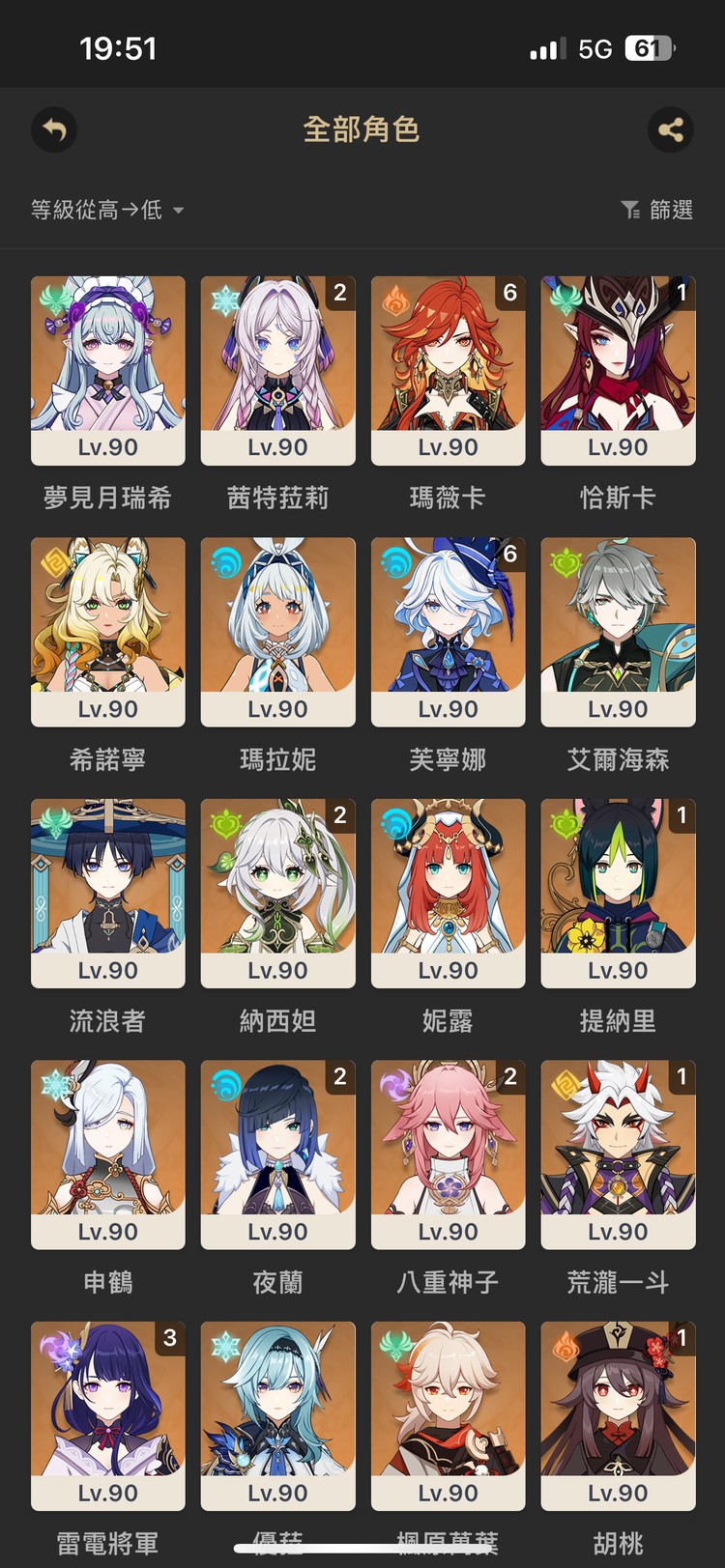Select the 申鶴 character card
The height and width of the screenshot is (1568, 725).
pyautogui.click(x=108, y=1154)
